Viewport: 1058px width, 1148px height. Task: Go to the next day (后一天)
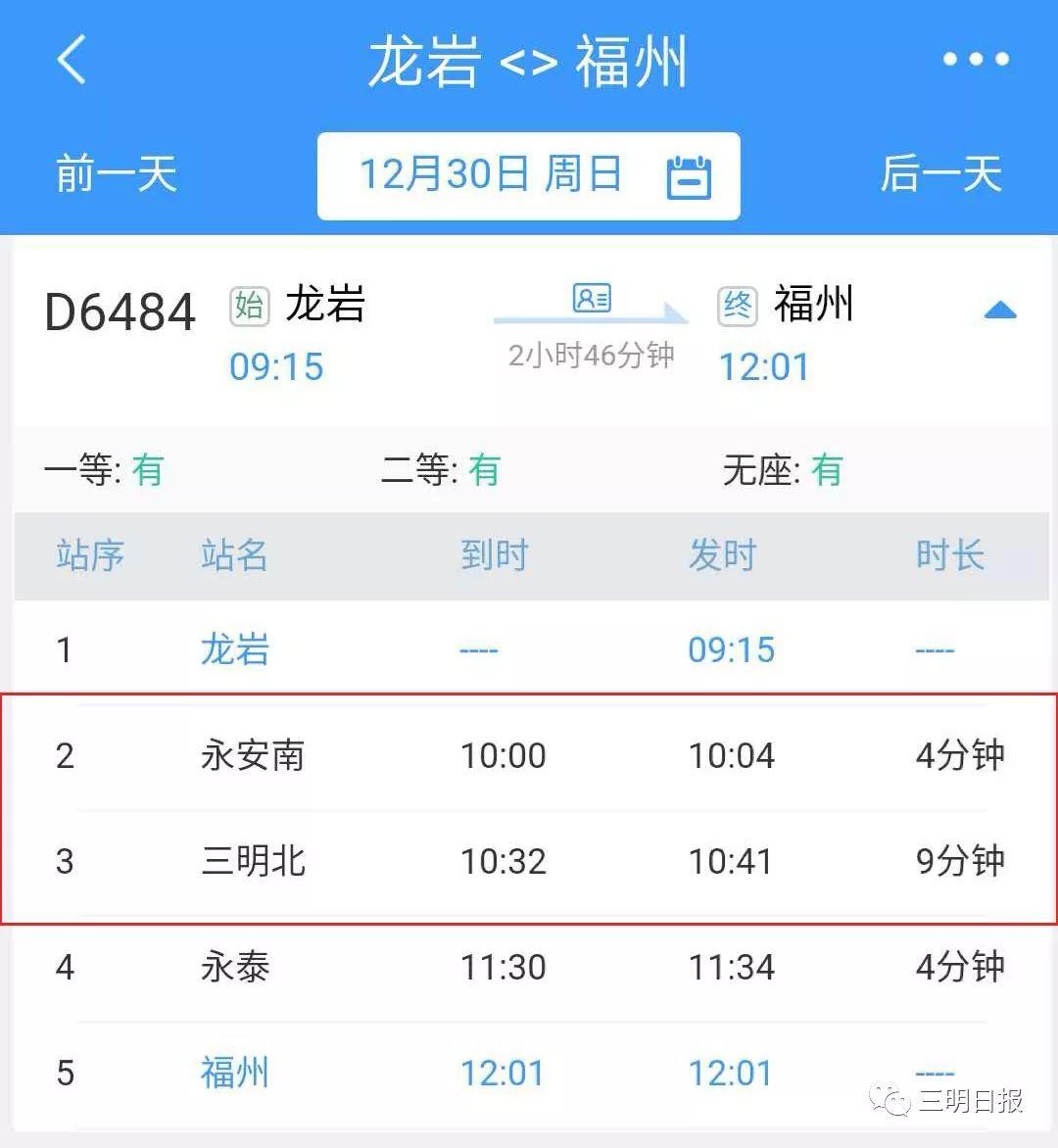click(x=940, y=174)
